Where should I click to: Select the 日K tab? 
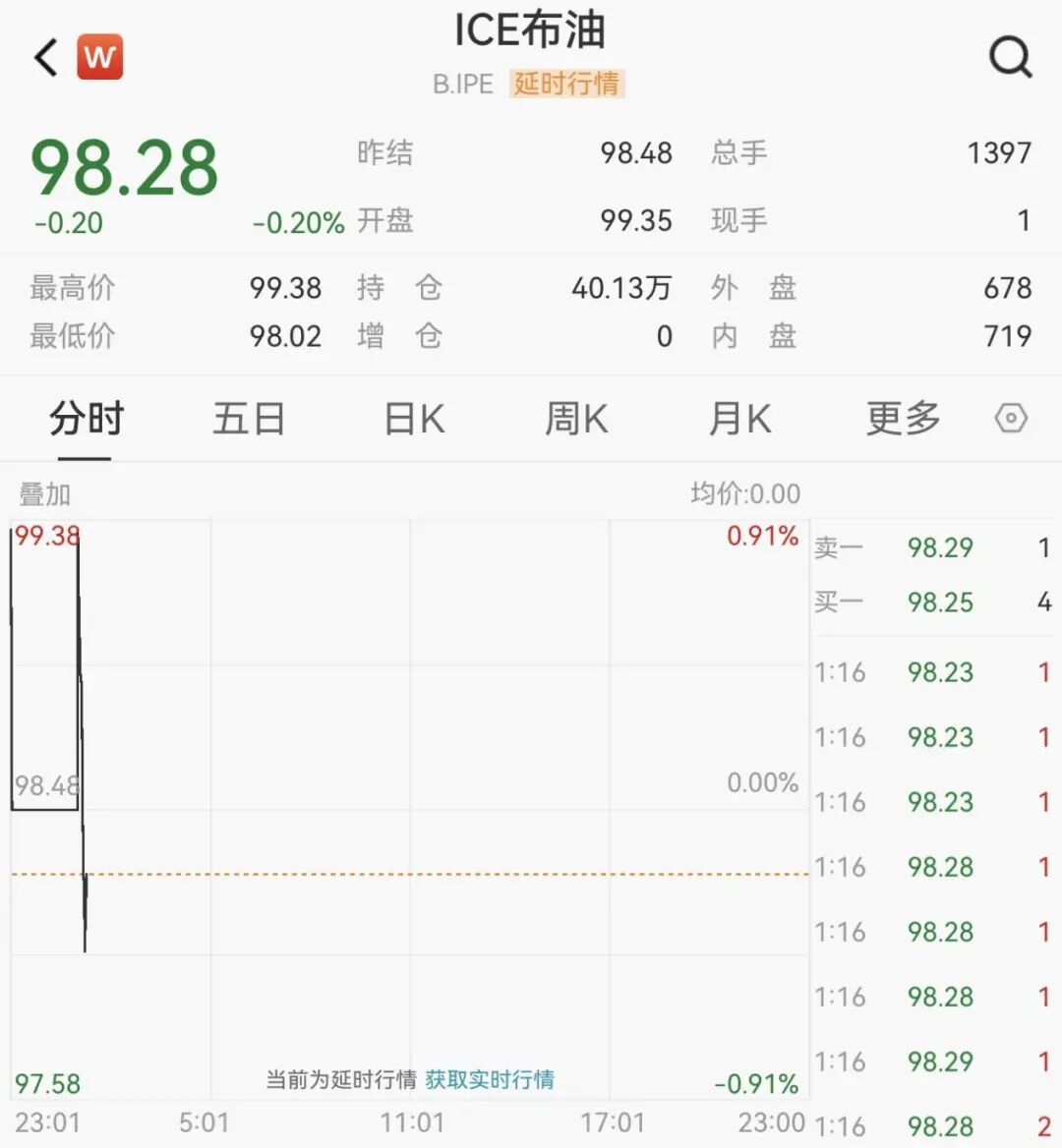click(x=412, y=418)
